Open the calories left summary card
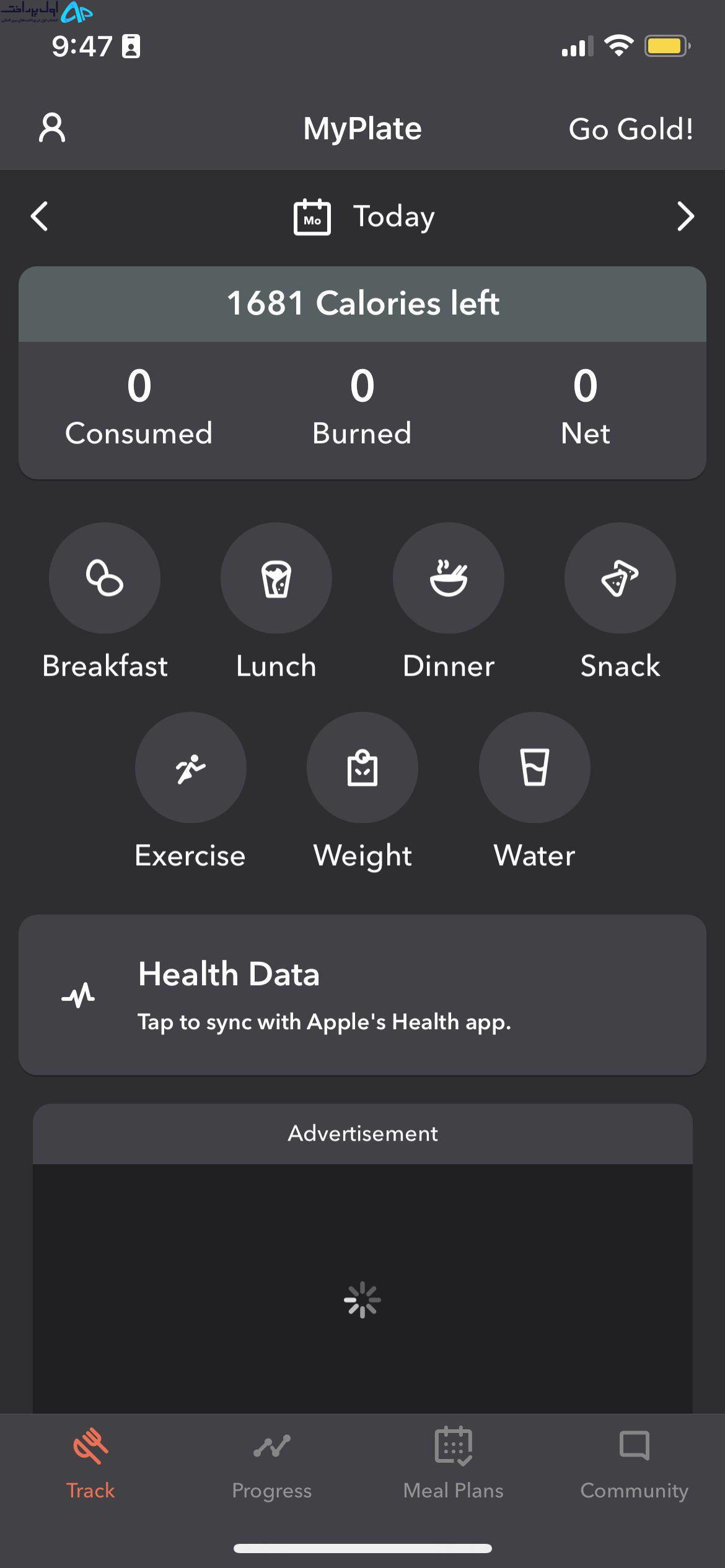This screenshot has height=1568, width=725. [362, 373]
